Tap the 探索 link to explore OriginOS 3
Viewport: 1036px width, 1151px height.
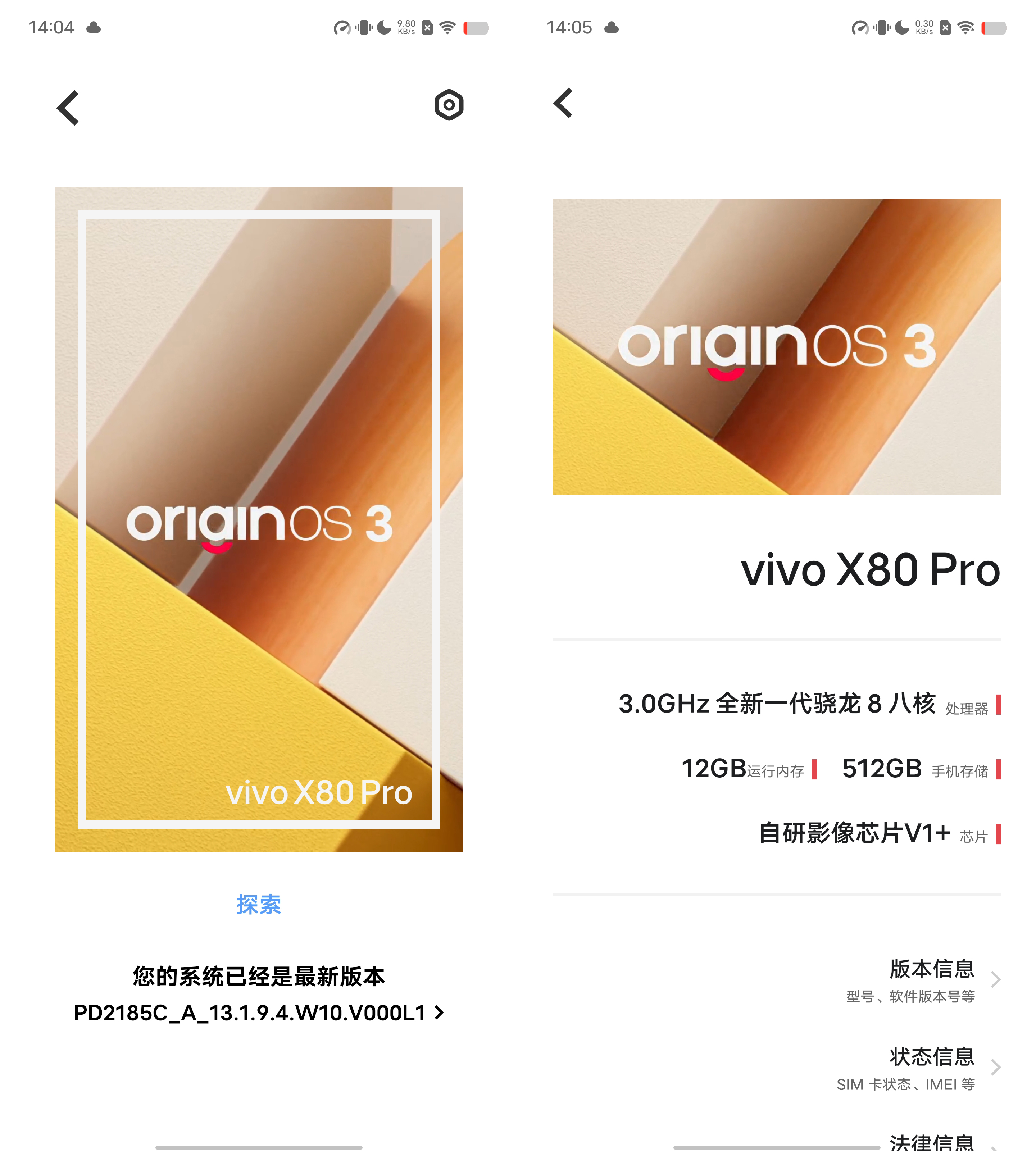pos(258,905)
